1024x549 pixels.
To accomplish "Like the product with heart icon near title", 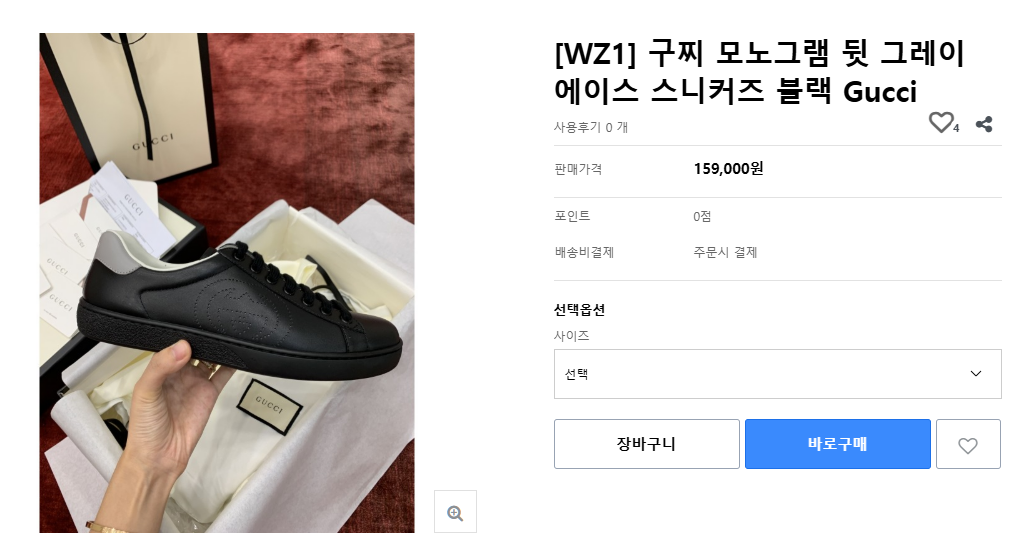I will [940, 123].
